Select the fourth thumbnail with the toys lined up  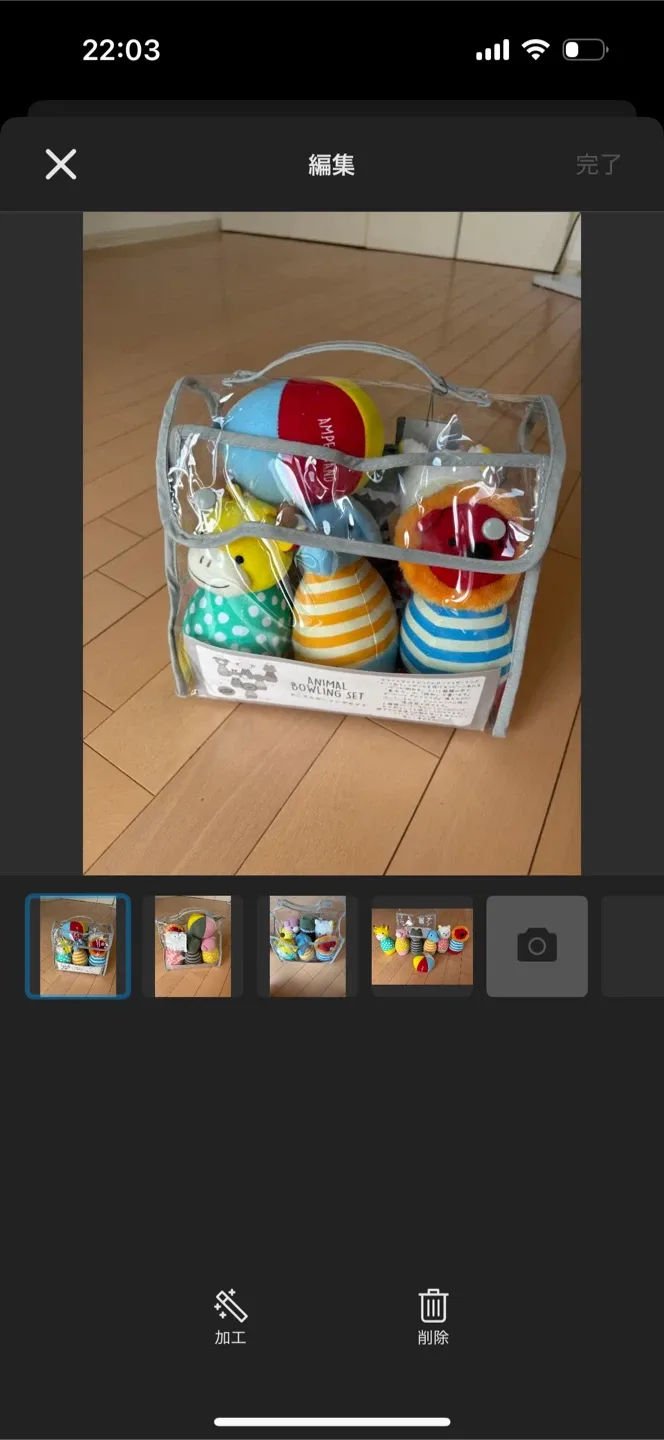point(422,946)
